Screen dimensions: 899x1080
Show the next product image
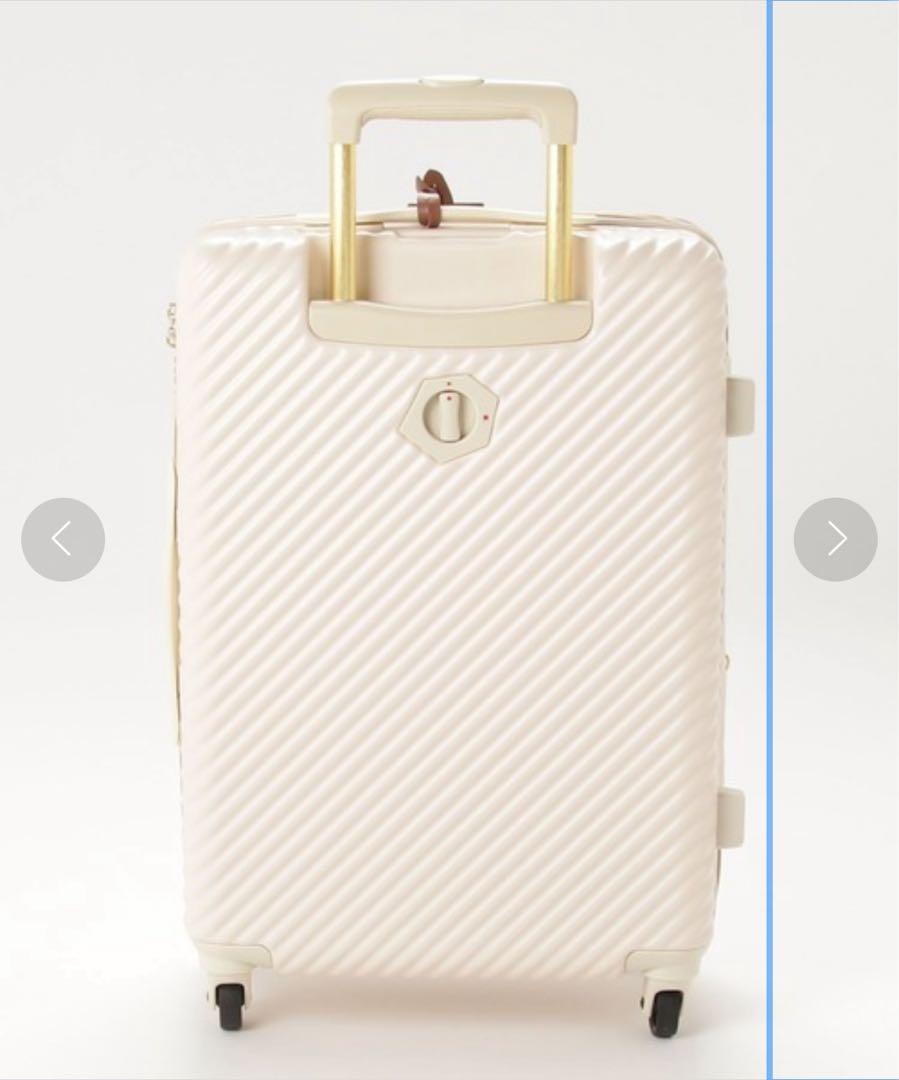pos(835,540)
